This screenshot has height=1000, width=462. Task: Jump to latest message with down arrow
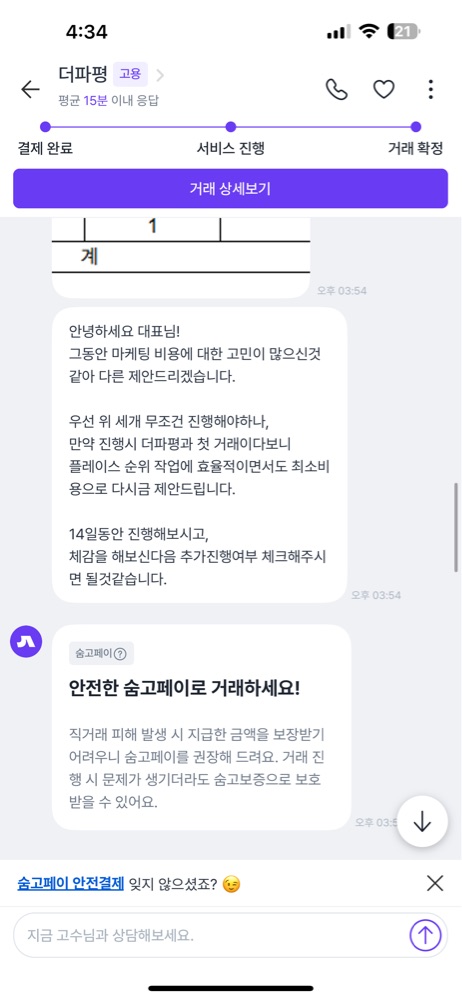(422, 821)
